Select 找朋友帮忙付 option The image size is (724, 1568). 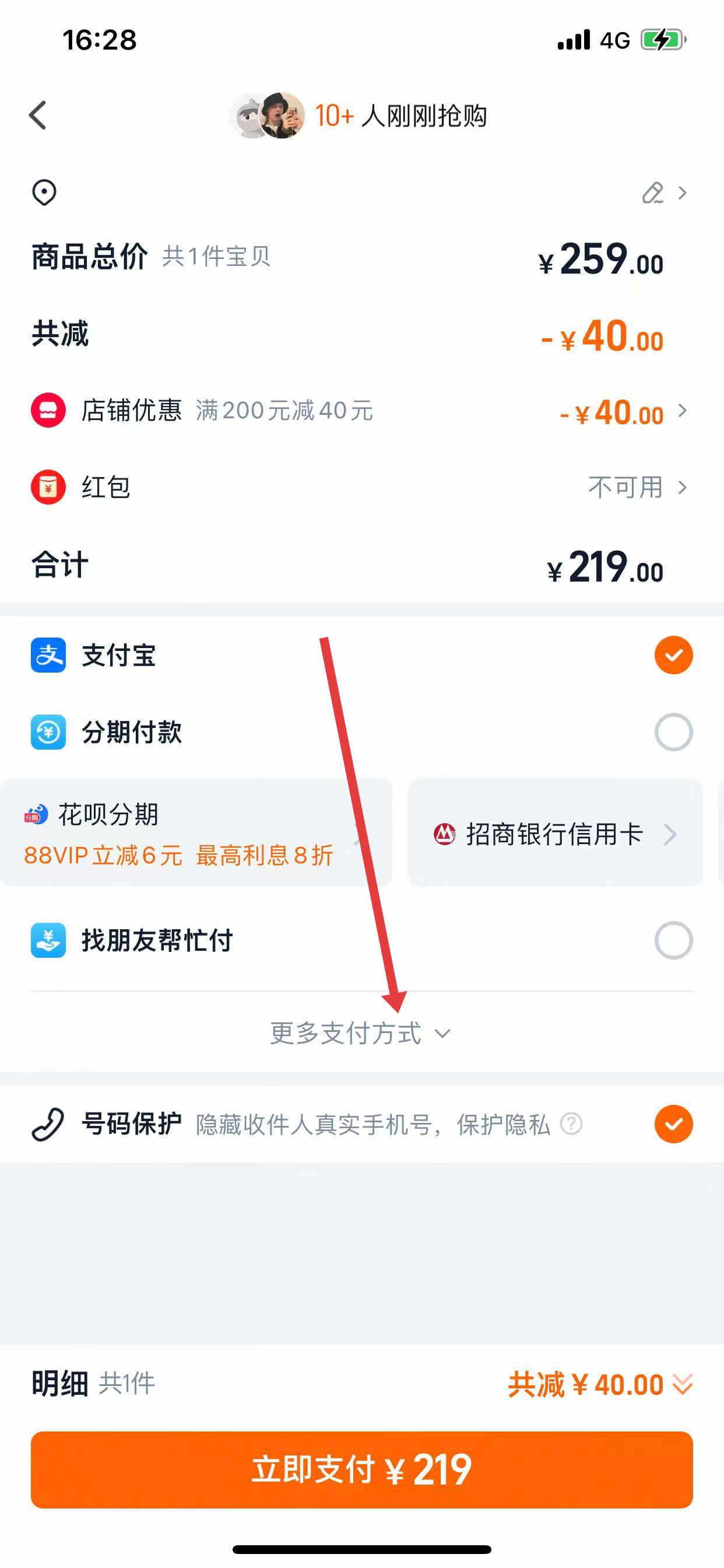point(673,941)
